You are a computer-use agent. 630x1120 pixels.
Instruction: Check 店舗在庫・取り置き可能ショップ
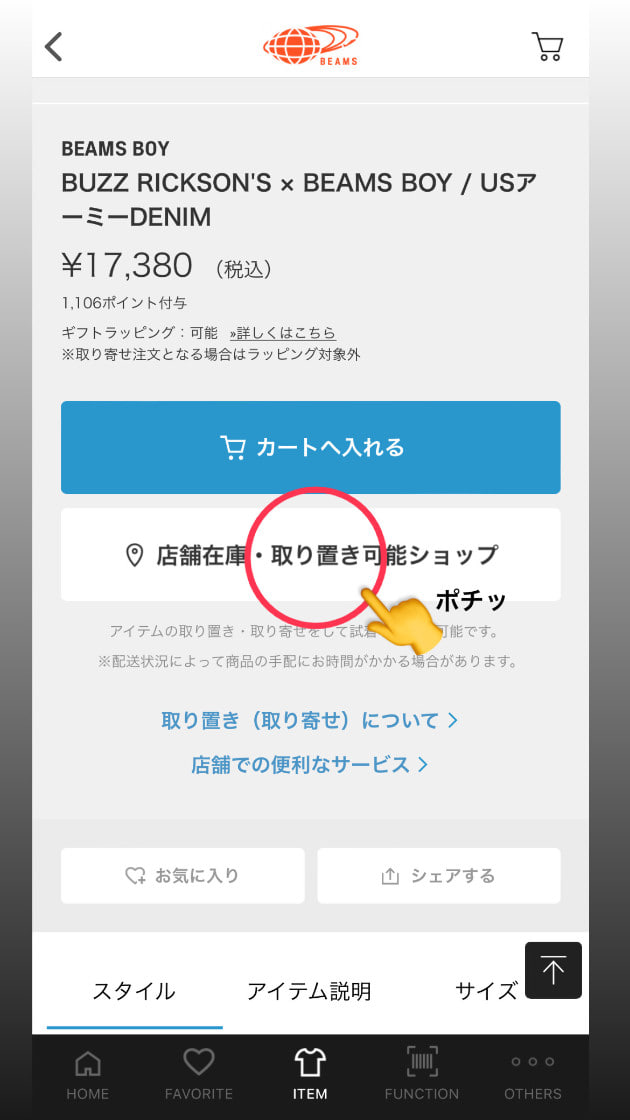pos(310,555)
